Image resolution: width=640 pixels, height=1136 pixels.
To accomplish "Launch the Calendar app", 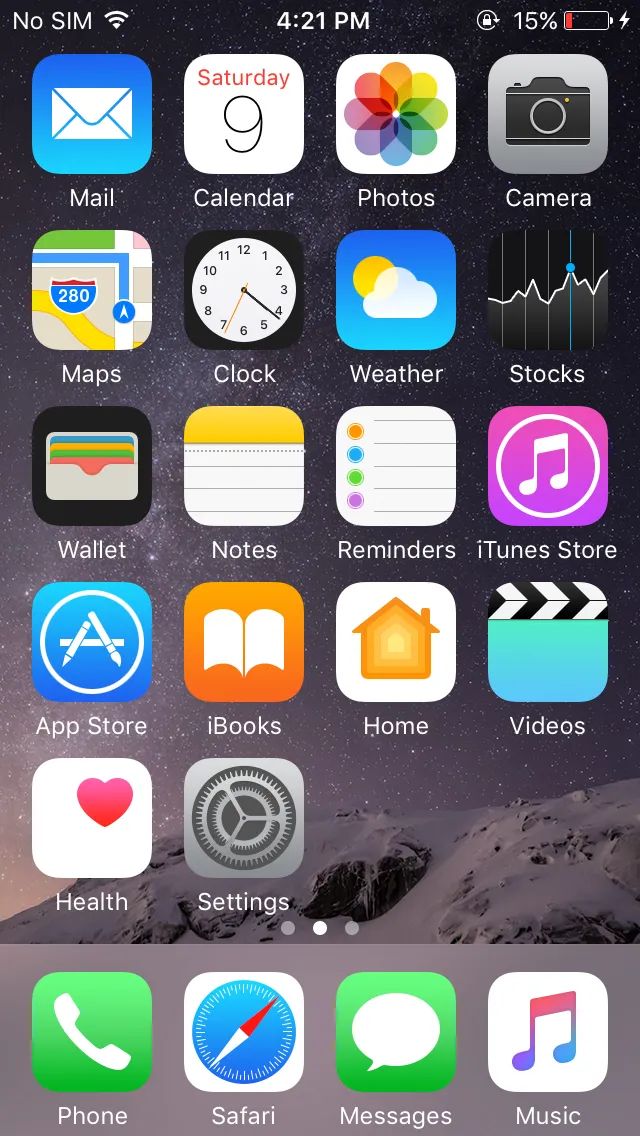I will point(244,114).
